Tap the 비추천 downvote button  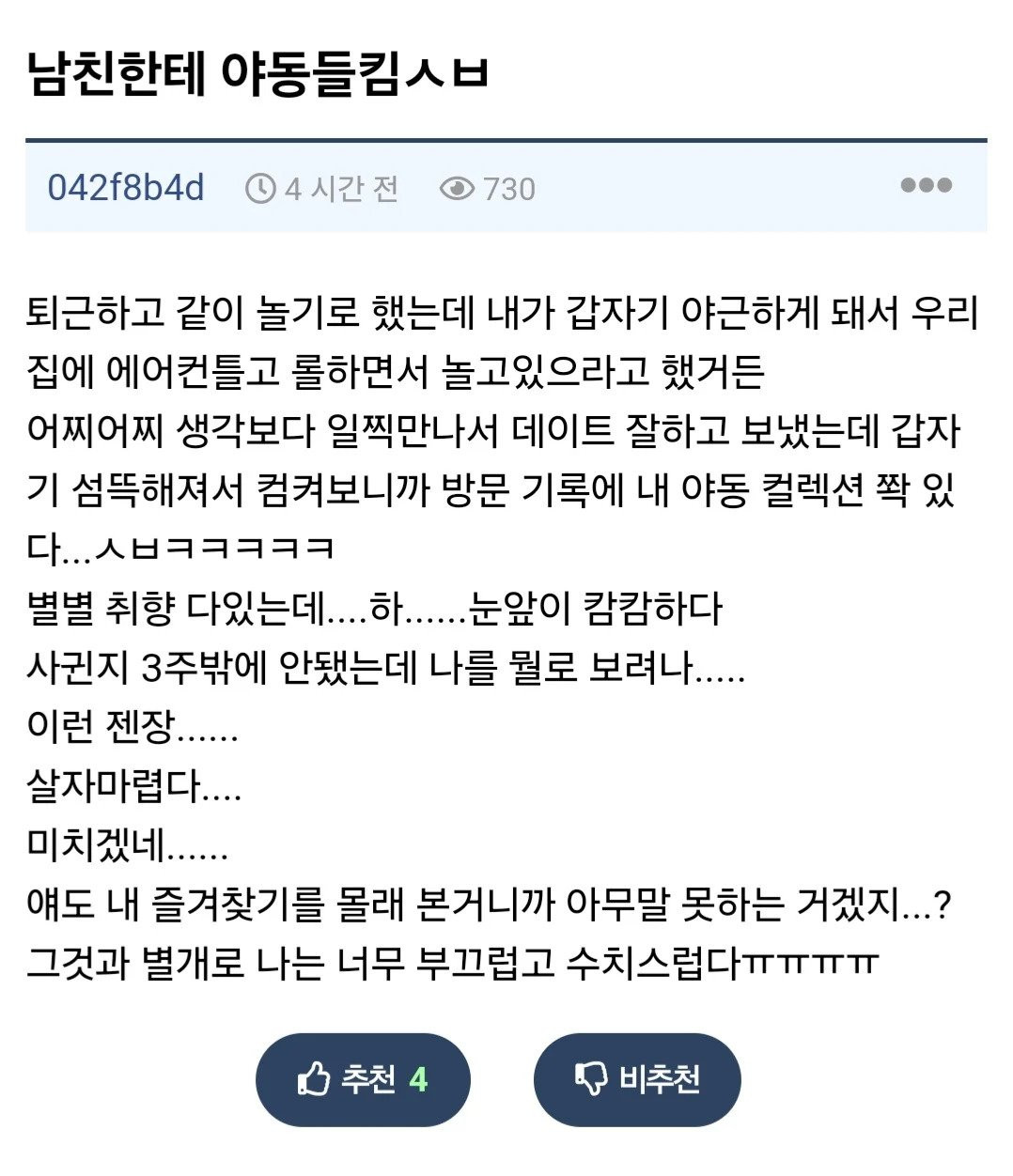(637, 1079)
